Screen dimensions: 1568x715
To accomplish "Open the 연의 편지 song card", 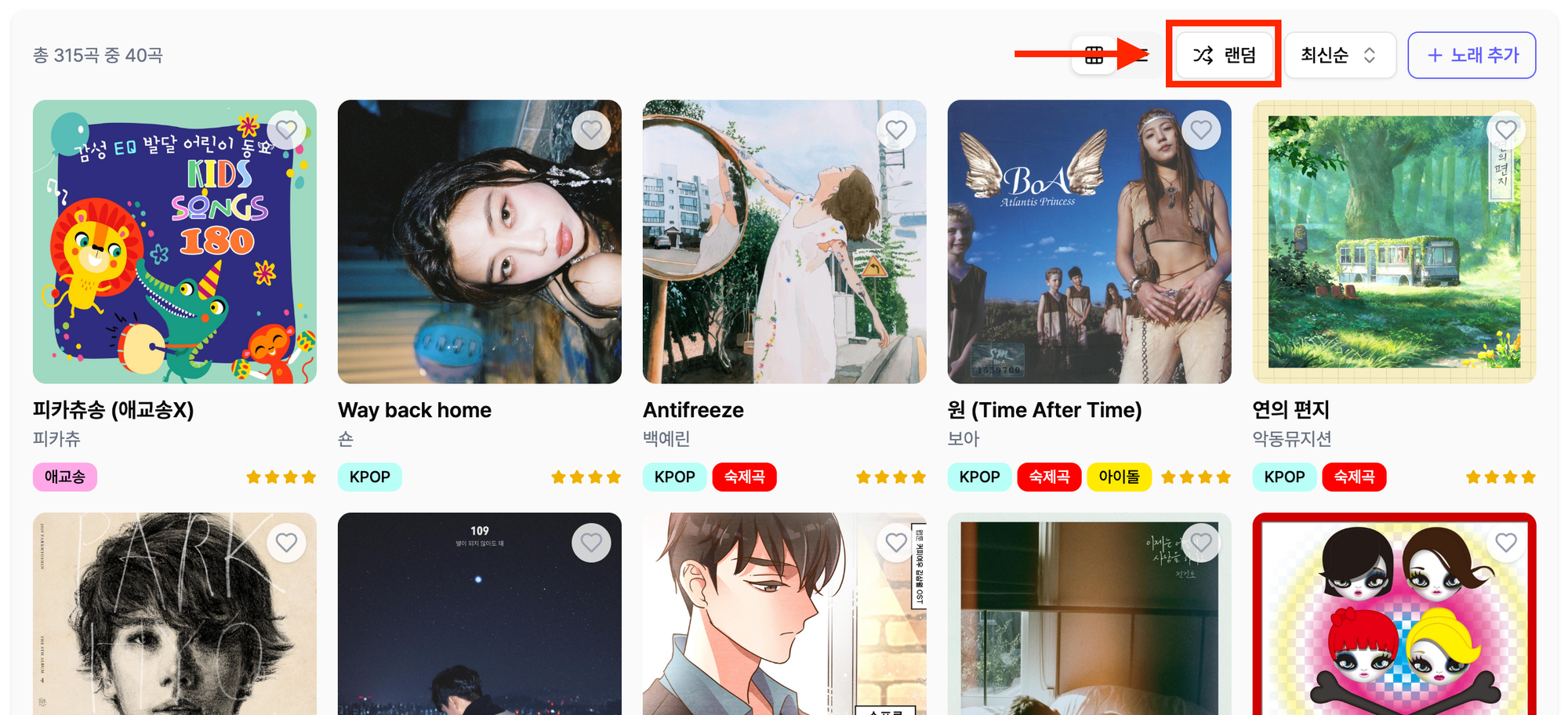I will coord(1394,241).
